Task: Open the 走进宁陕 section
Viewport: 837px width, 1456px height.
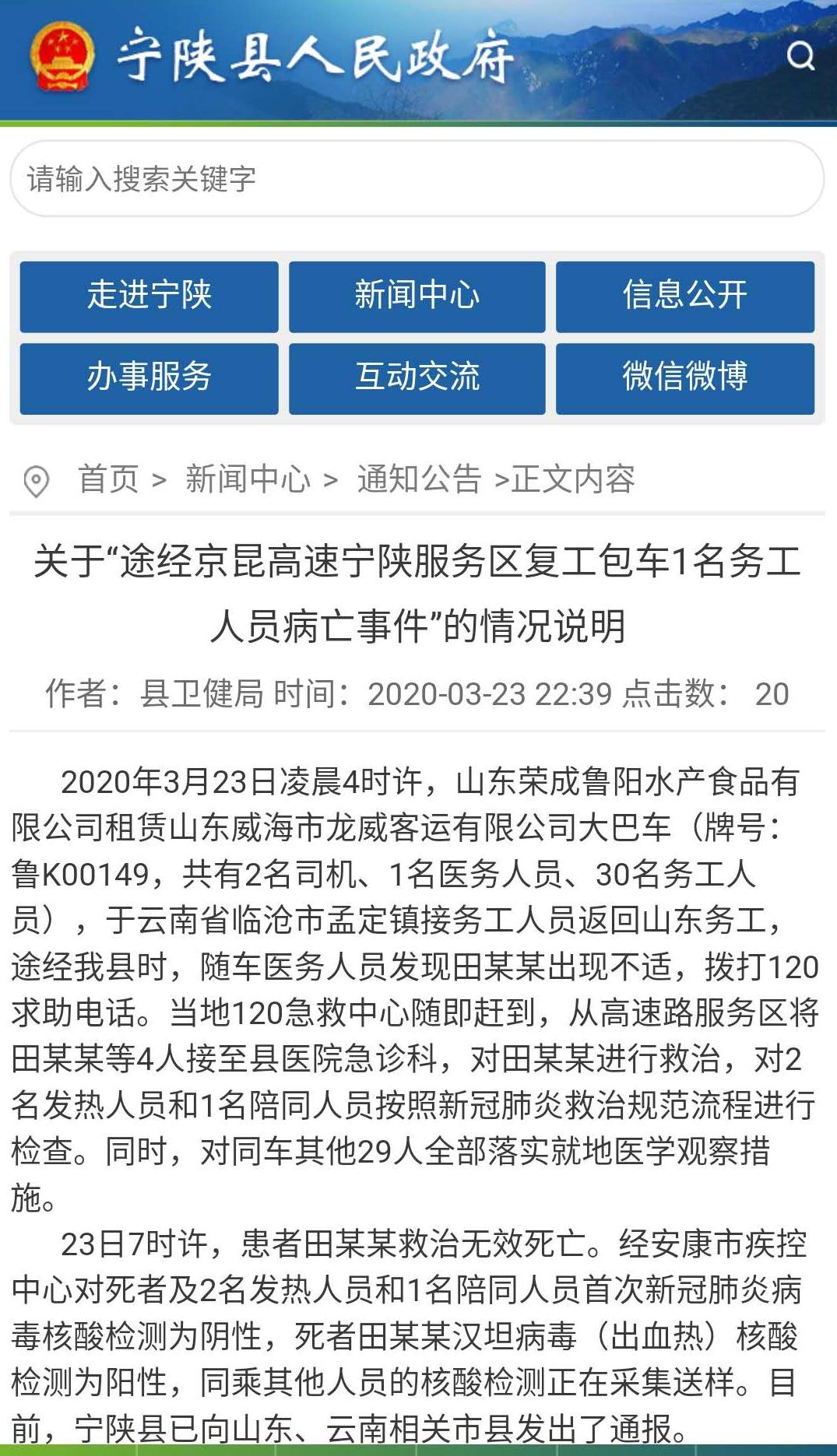Action: coord(149,296)
